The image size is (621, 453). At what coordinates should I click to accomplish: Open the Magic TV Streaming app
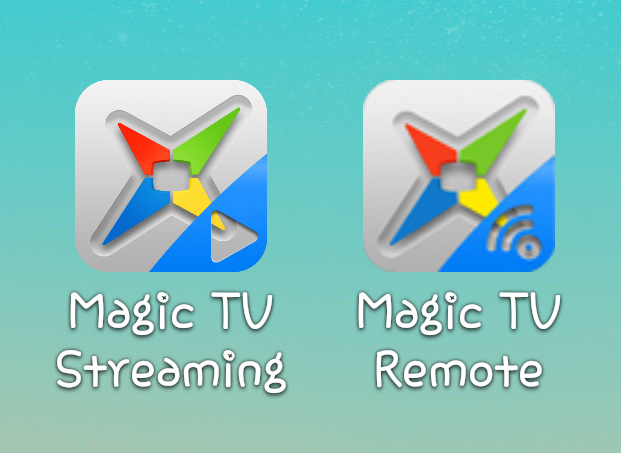171,176
